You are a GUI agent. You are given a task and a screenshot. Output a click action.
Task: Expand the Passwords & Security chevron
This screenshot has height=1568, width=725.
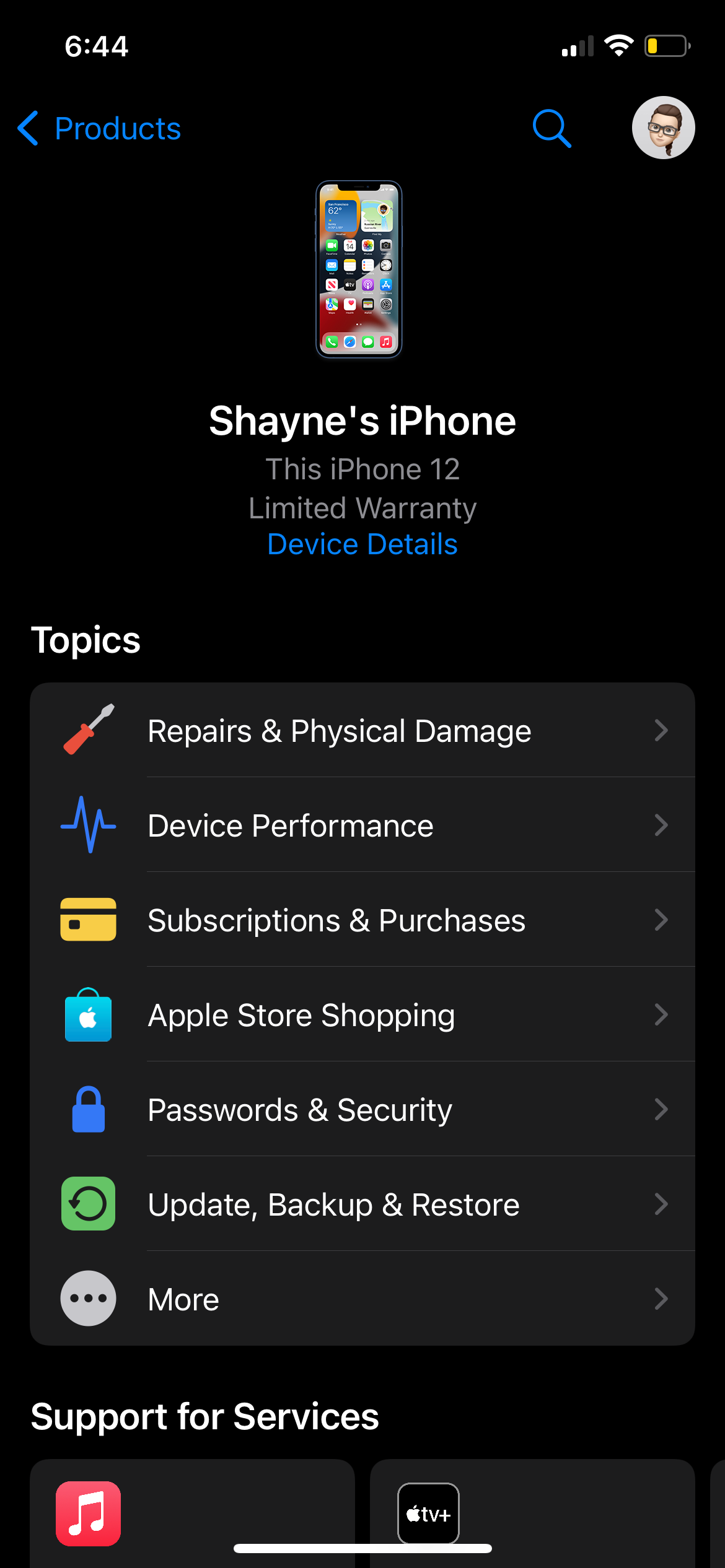pyautogui.click(x=661, y=1110)
